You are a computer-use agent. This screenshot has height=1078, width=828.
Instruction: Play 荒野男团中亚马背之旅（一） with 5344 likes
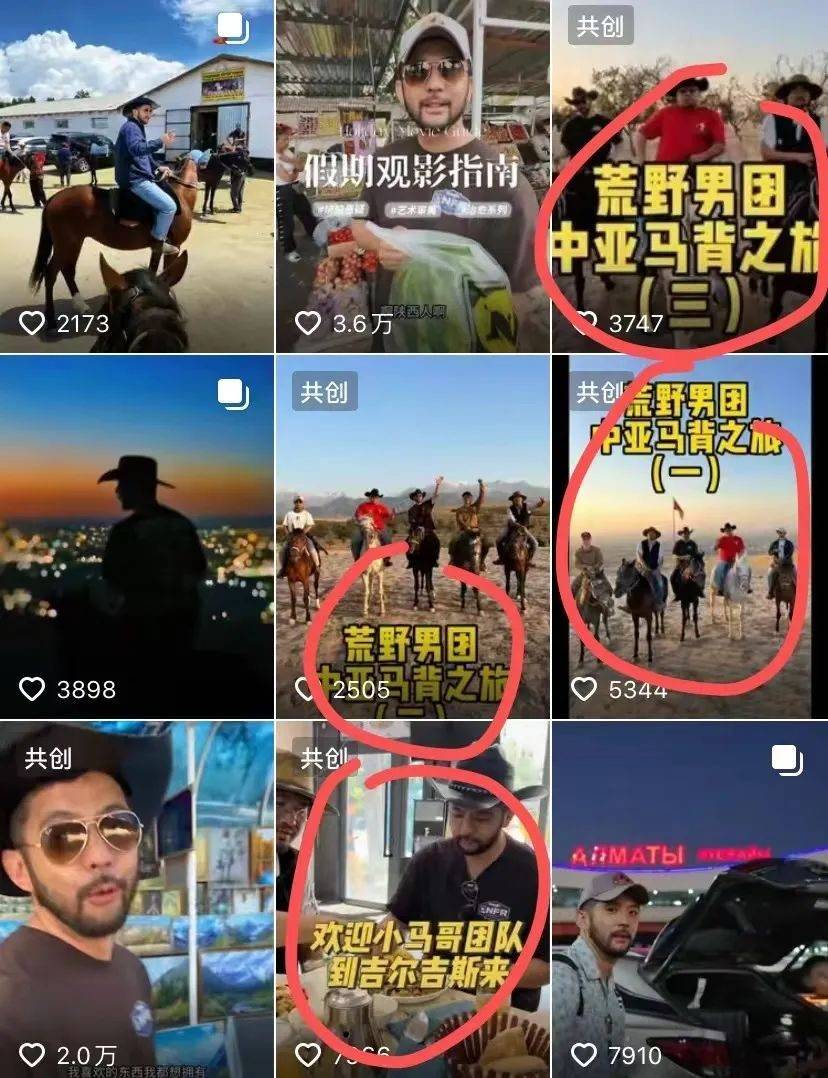pos(690,536)
